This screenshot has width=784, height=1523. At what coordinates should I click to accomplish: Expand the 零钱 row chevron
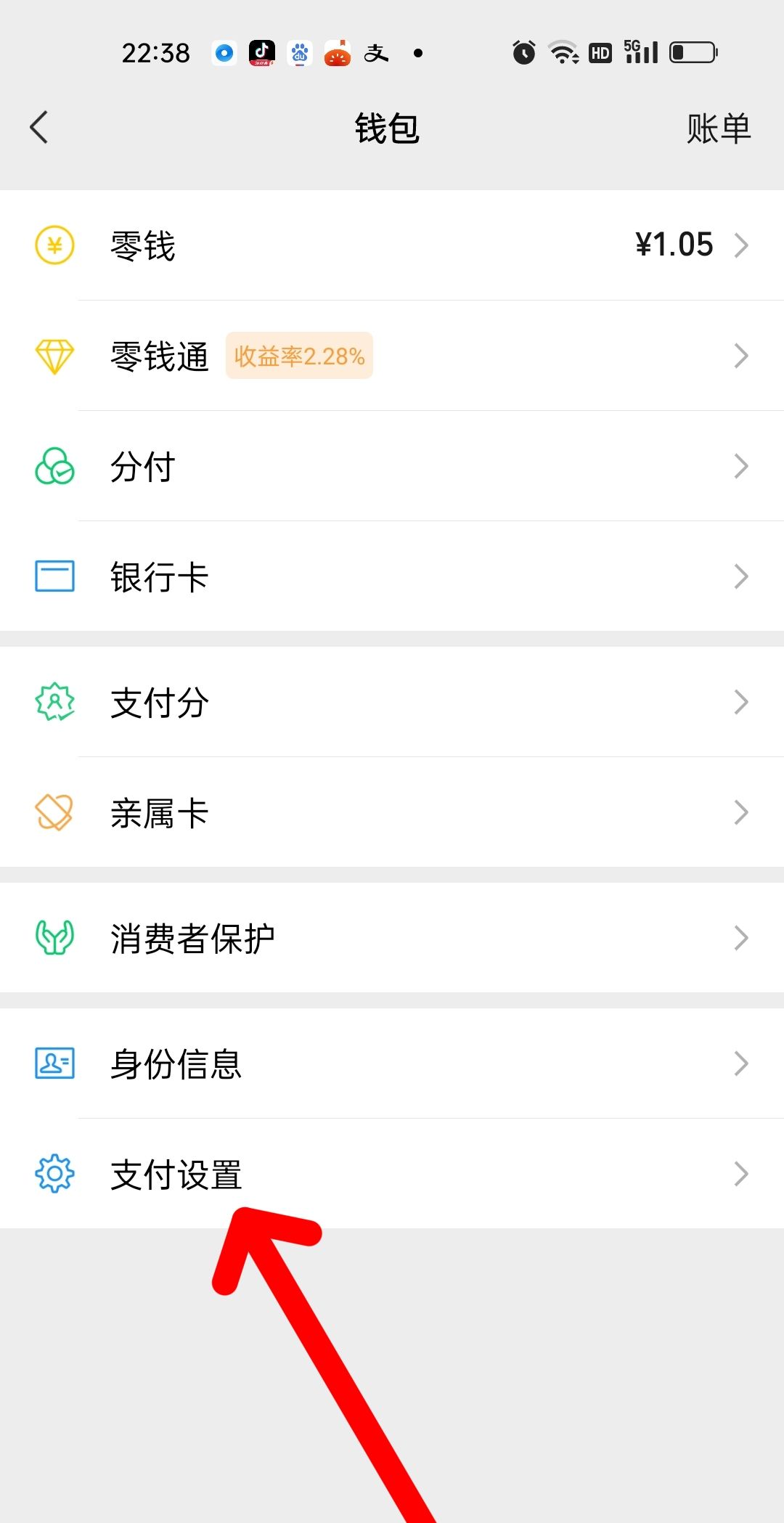coord(741,245)
